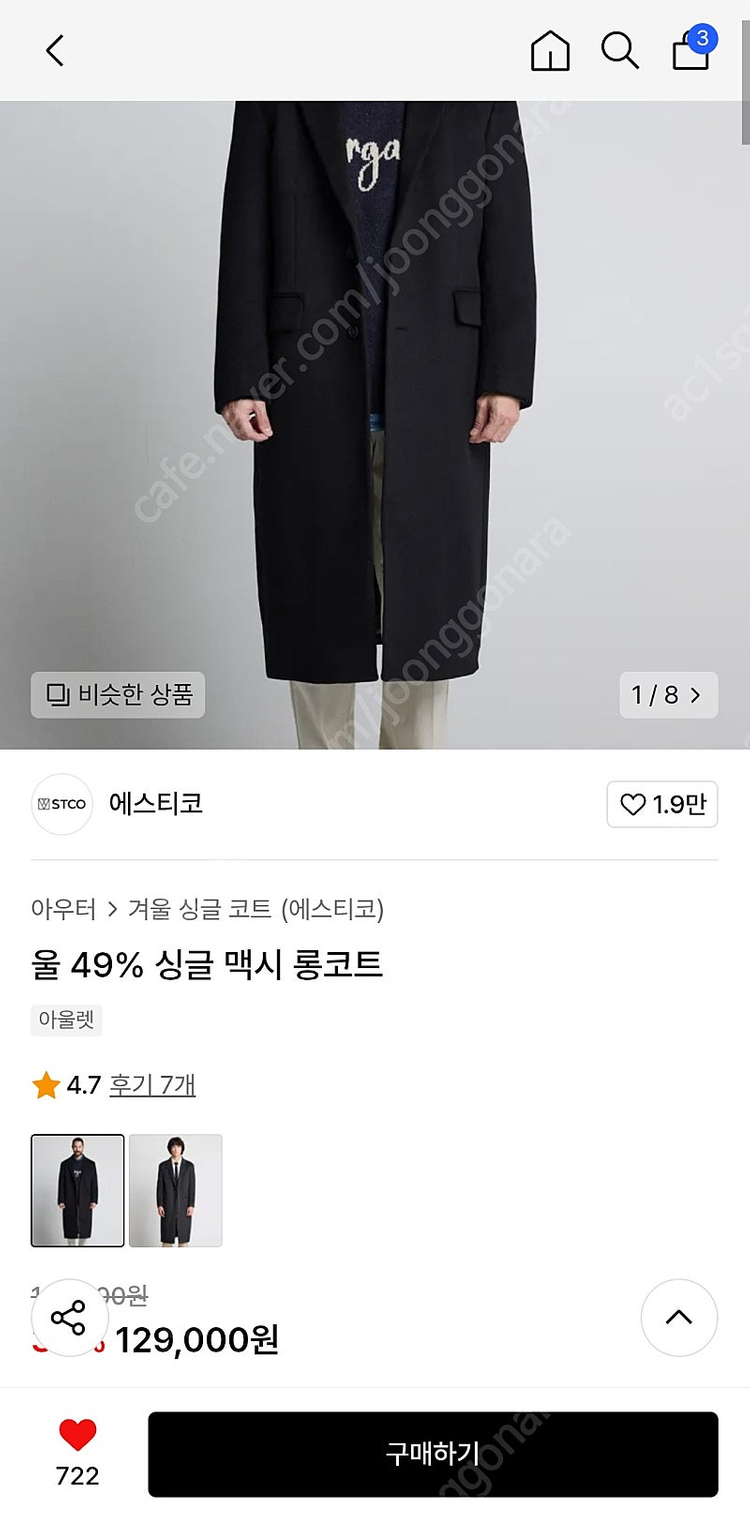Open the home screen icon
750x1521 pixels.
coord(551,51)
